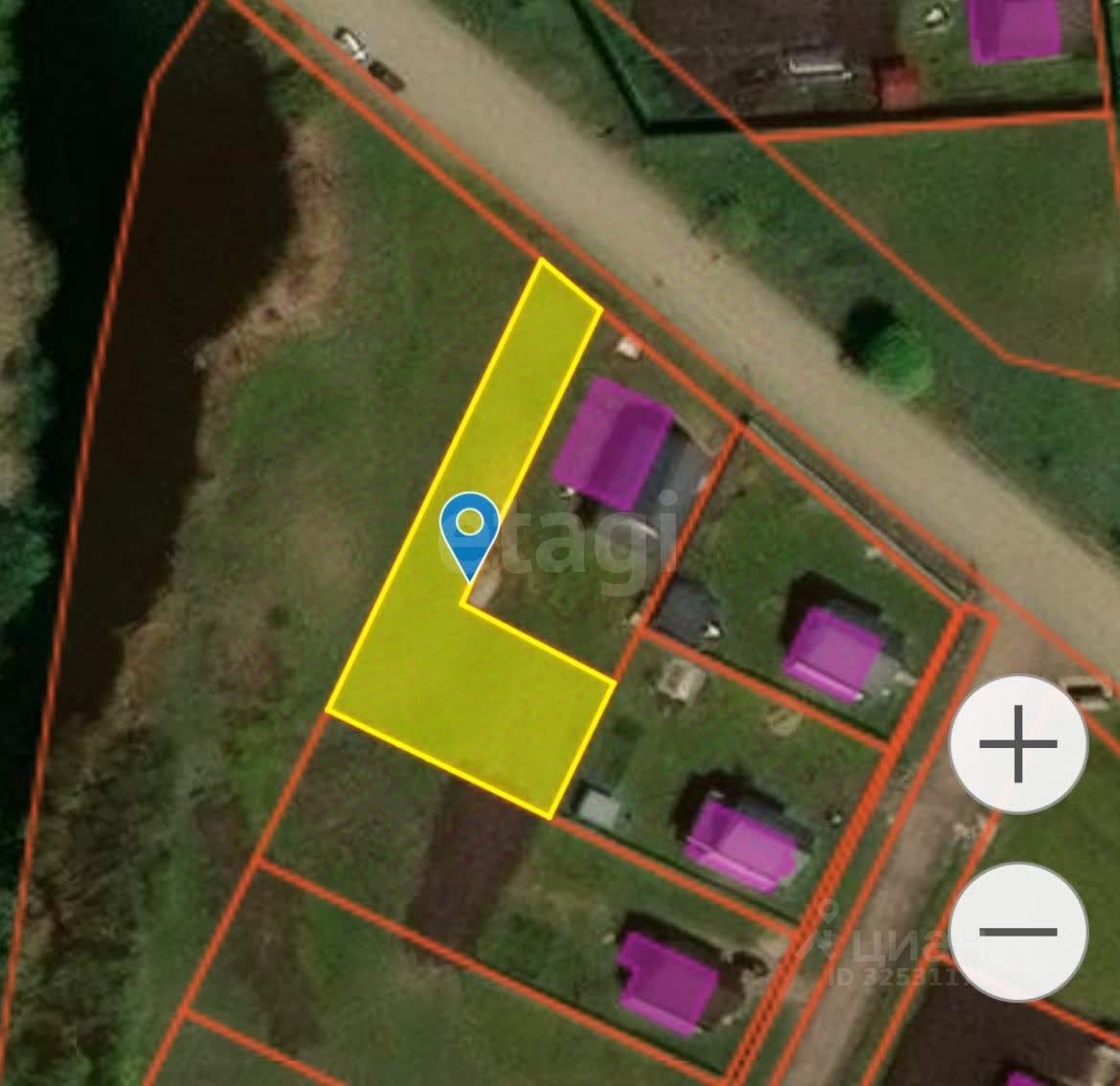Zoom out of the map
The height and width of the screenshot is (1086, 1120).
click(1019, 931)
